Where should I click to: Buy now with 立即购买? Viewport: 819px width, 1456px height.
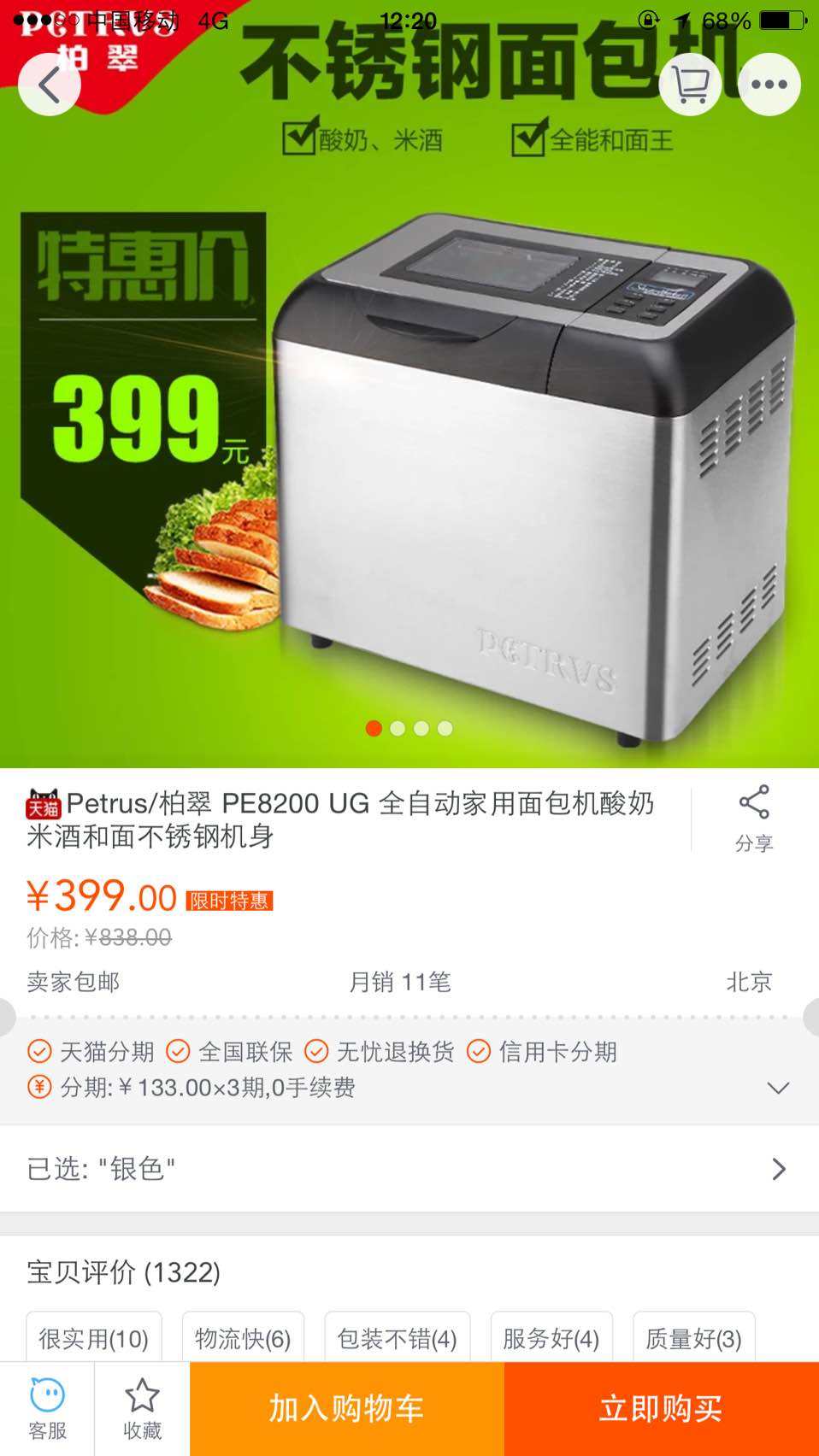pyautogui.click(x=662, y=1409)
